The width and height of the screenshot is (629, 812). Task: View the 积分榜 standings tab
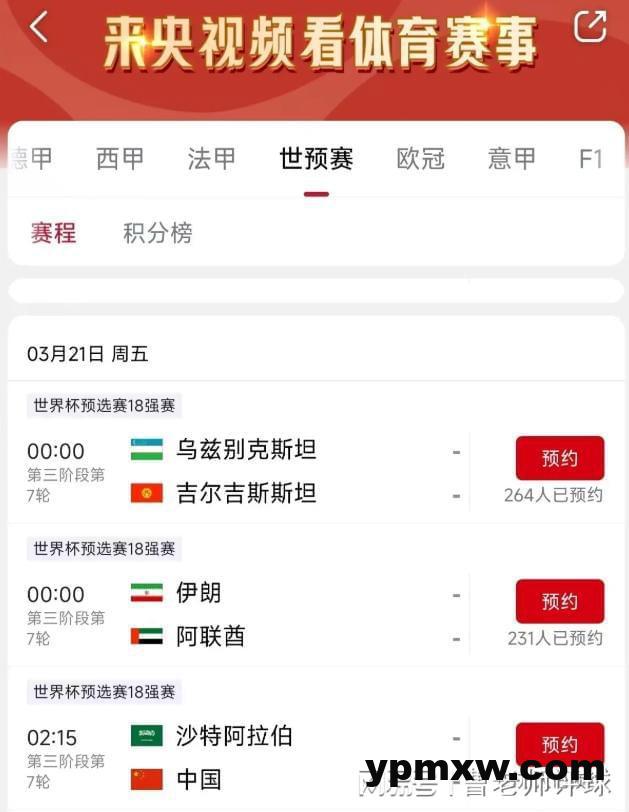(157, 233)
